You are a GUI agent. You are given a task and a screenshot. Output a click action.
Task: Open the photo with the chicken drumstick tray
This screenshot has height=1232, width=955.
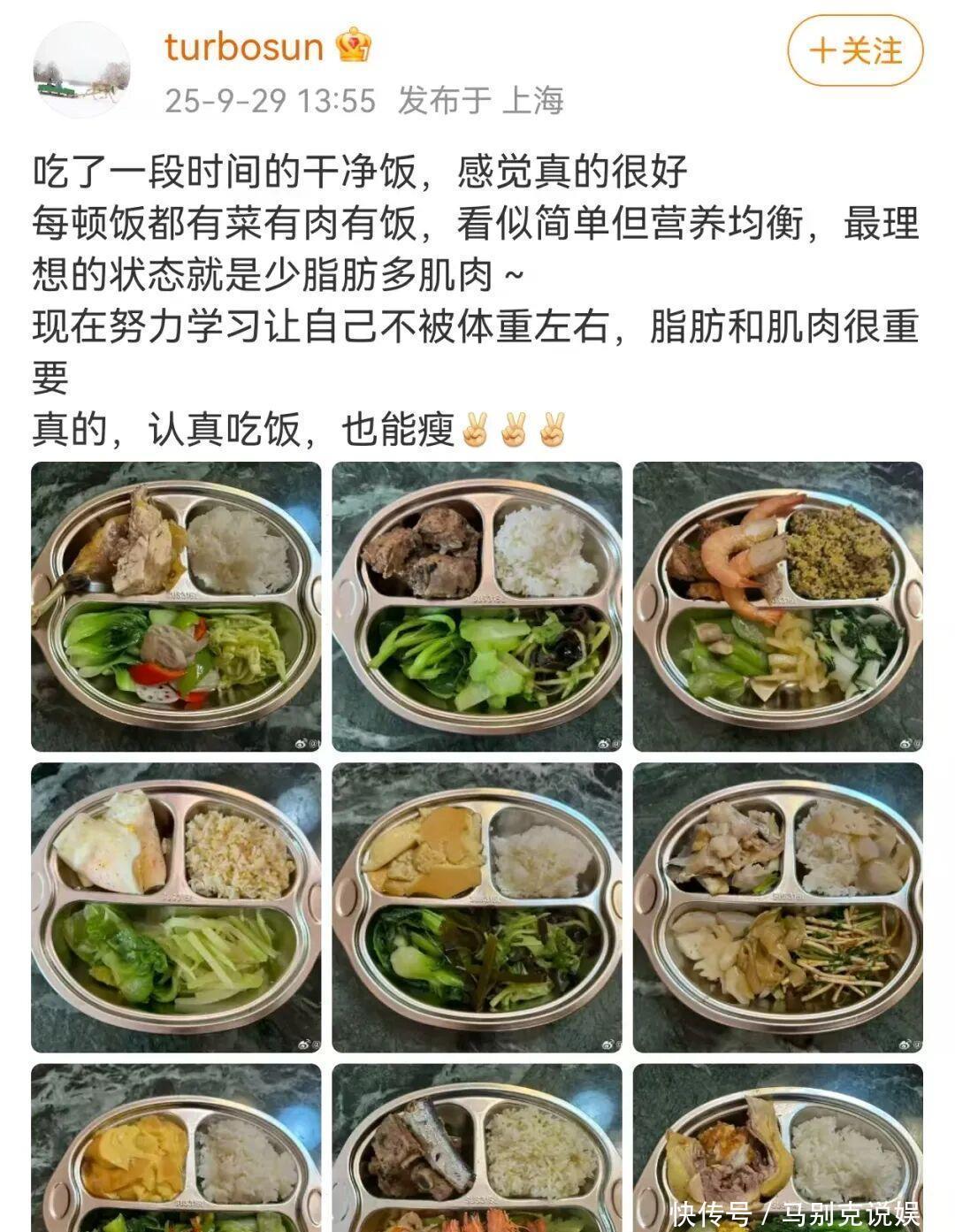tap(176, 607)
